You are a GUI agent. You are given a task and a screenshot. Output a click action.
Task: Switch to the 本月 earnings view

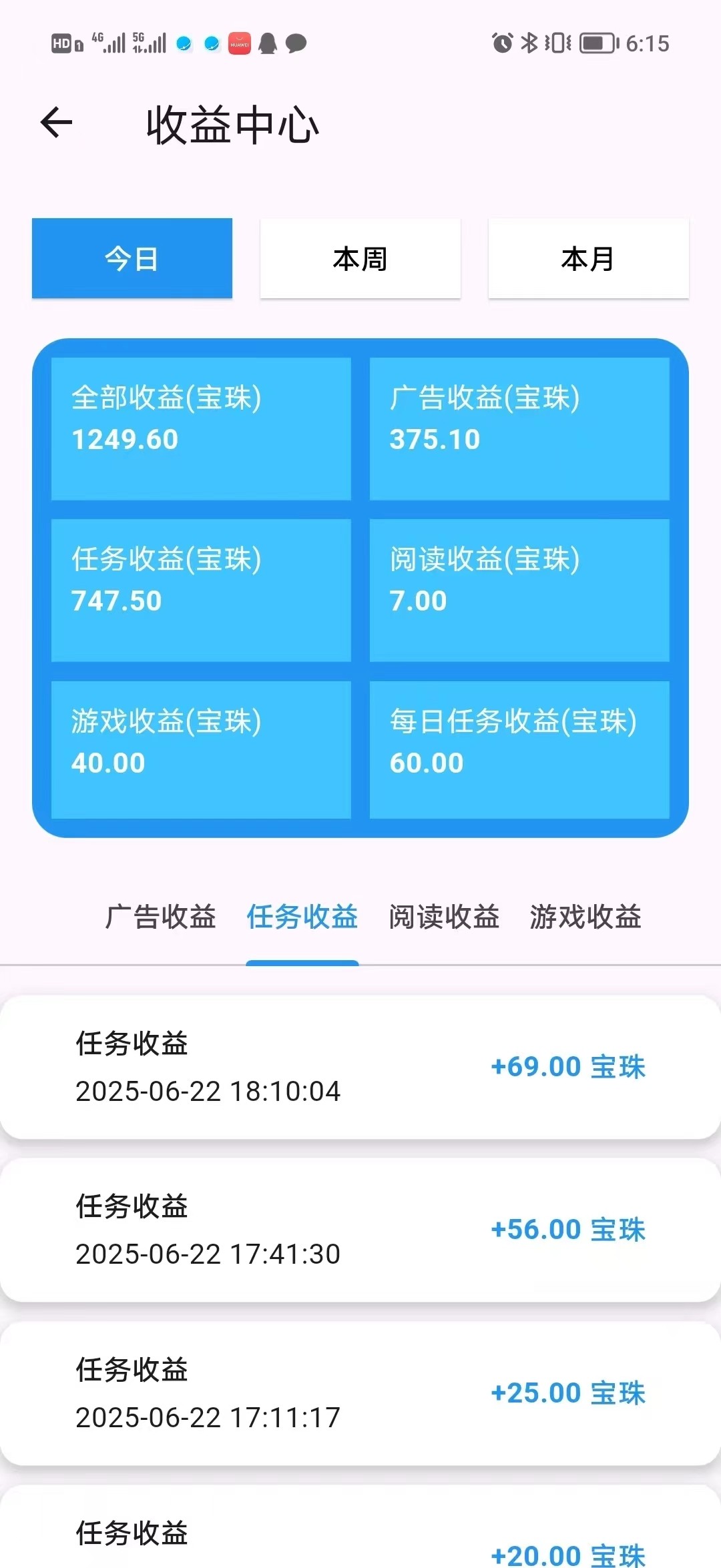coord(588,258)
